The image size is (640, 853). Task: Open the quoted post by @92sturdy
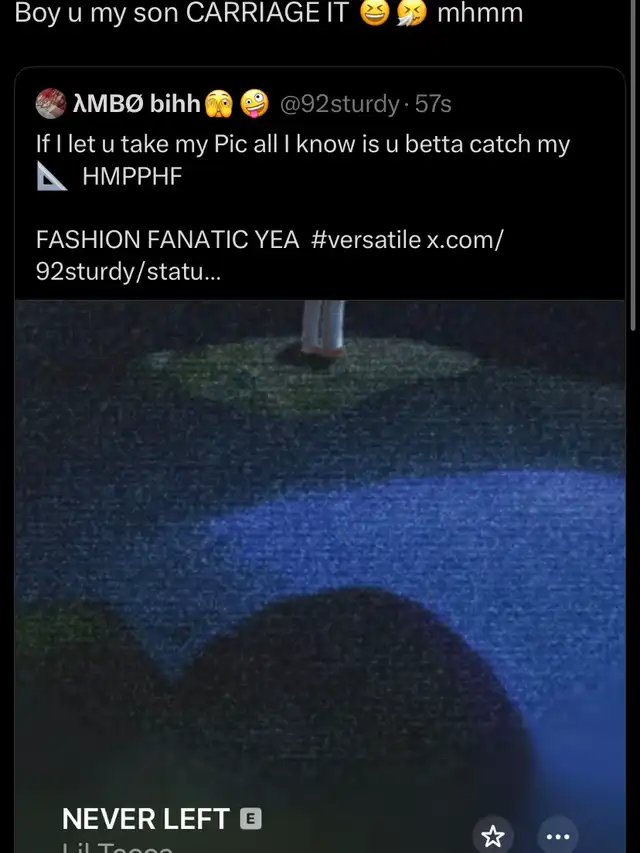[319, 183]
